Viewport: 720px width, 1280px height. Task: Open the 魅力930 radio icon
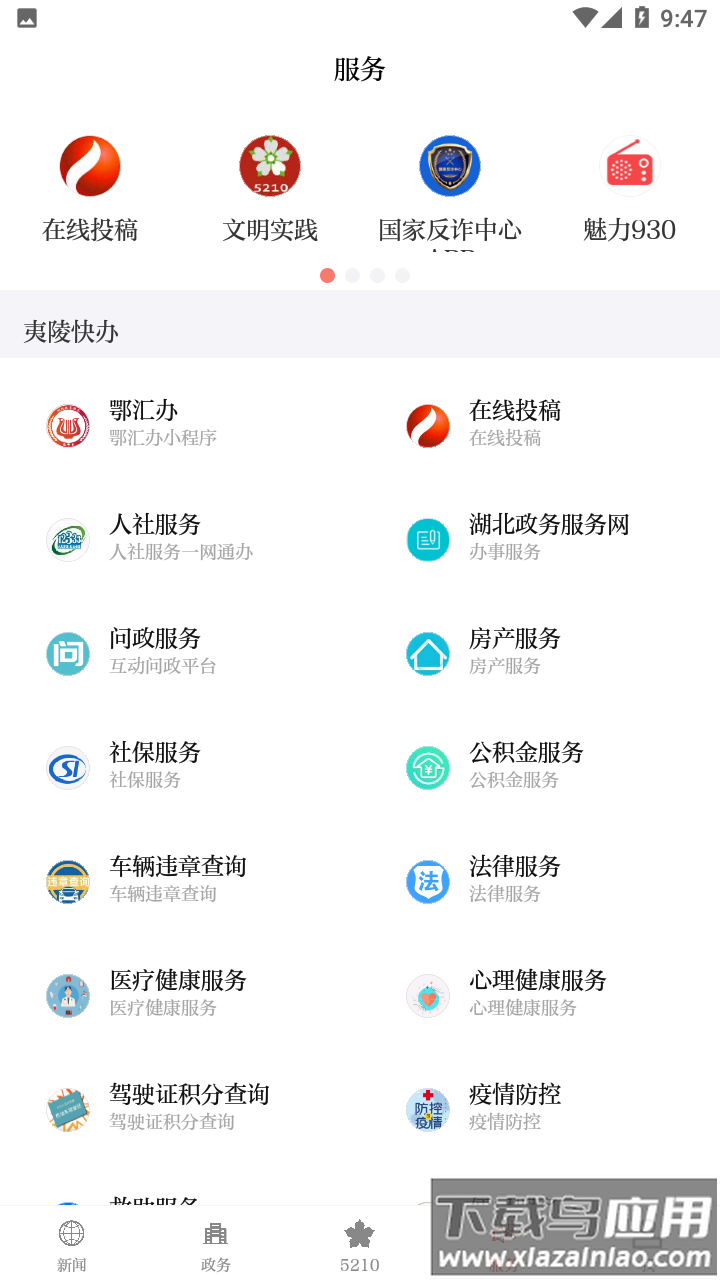tap(629, 165)
